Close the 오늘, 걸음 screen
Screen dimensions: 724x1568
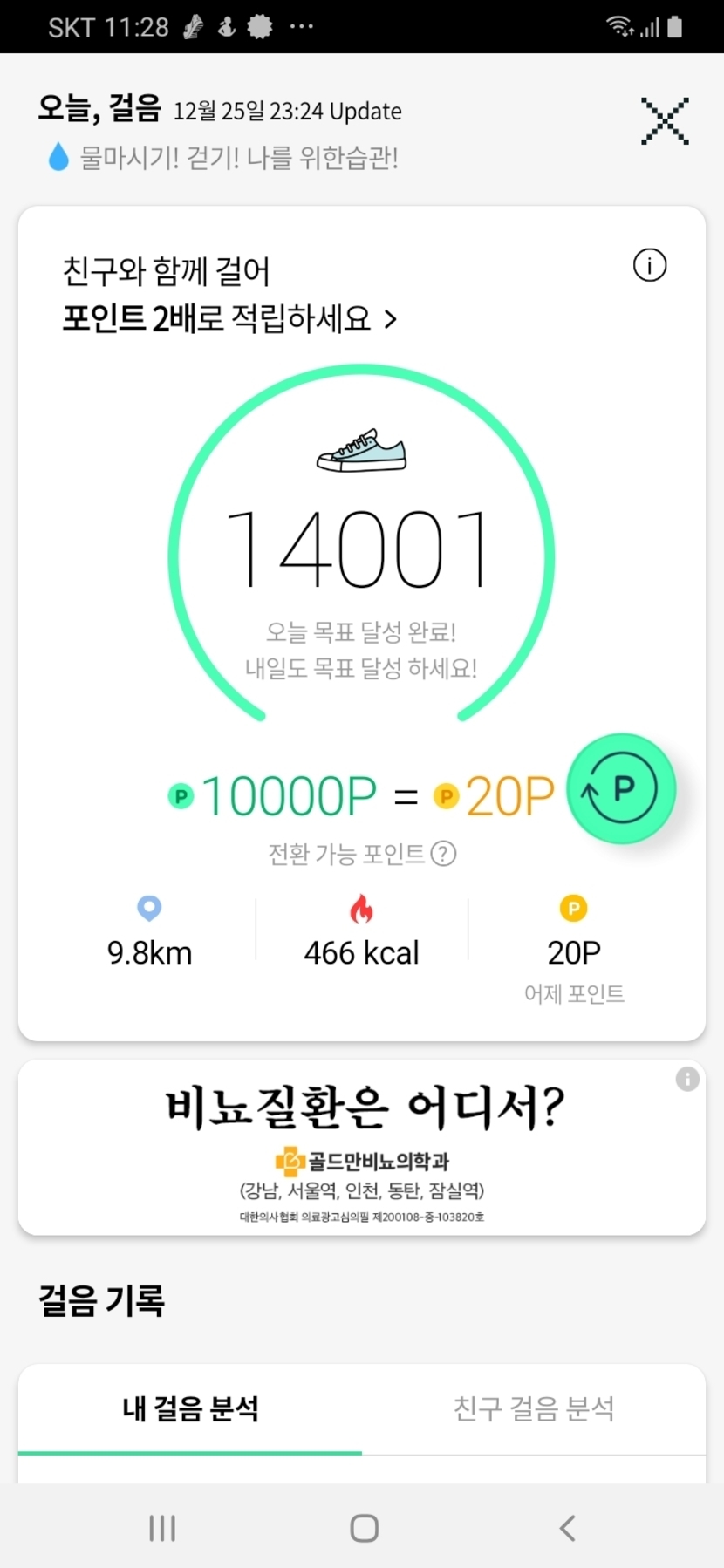[x=665, y=120]
